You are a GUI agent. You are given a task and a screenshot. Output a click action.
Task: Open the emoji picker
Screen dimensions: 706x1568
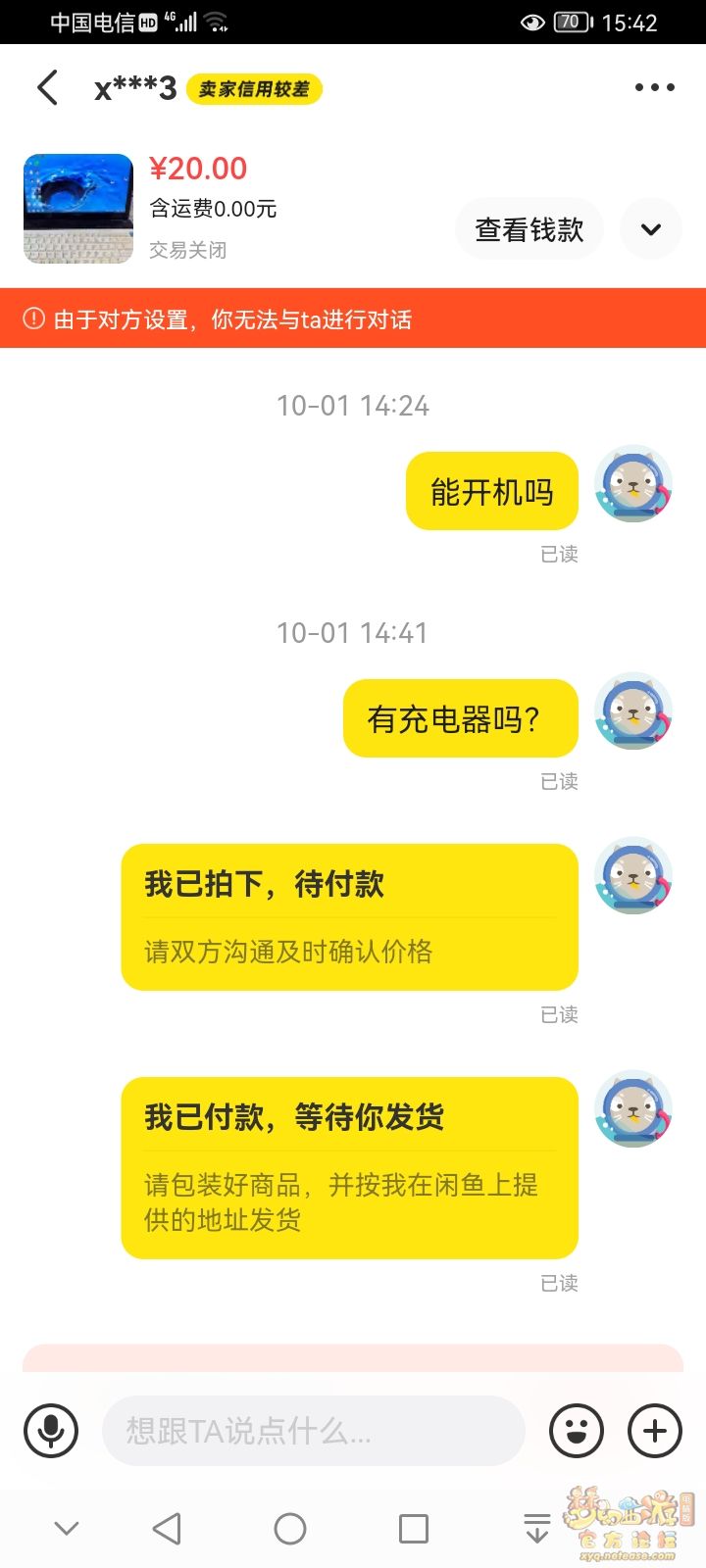coord(577,1431)
